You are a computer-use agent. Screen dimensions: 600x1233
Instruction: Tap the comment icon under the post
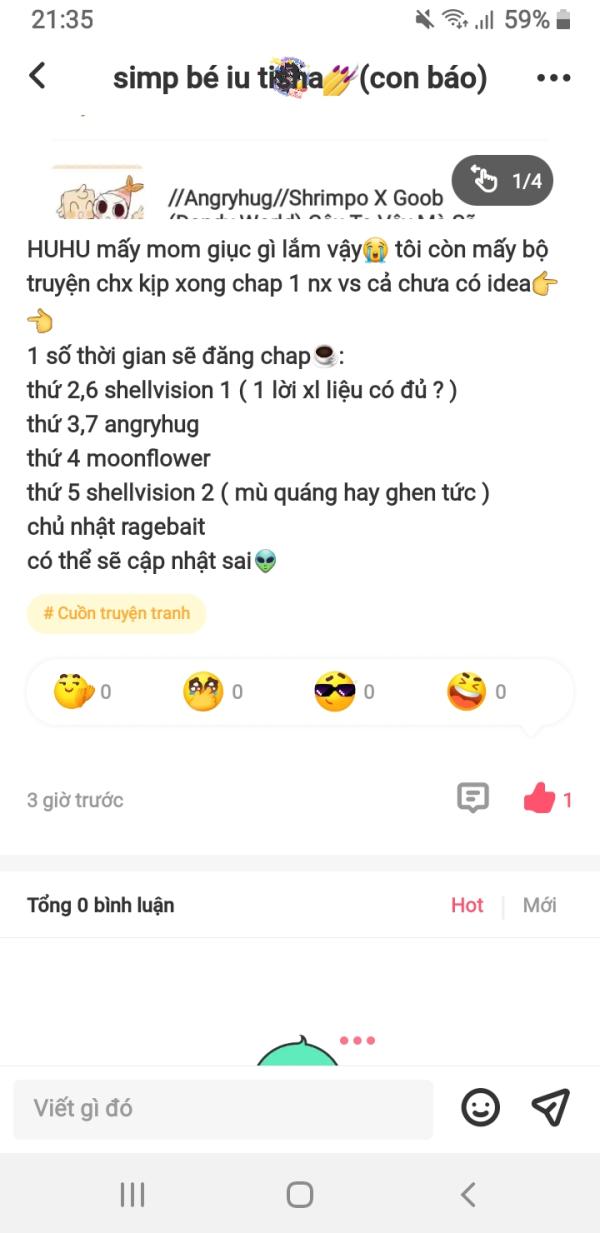[x=472, y=798]
